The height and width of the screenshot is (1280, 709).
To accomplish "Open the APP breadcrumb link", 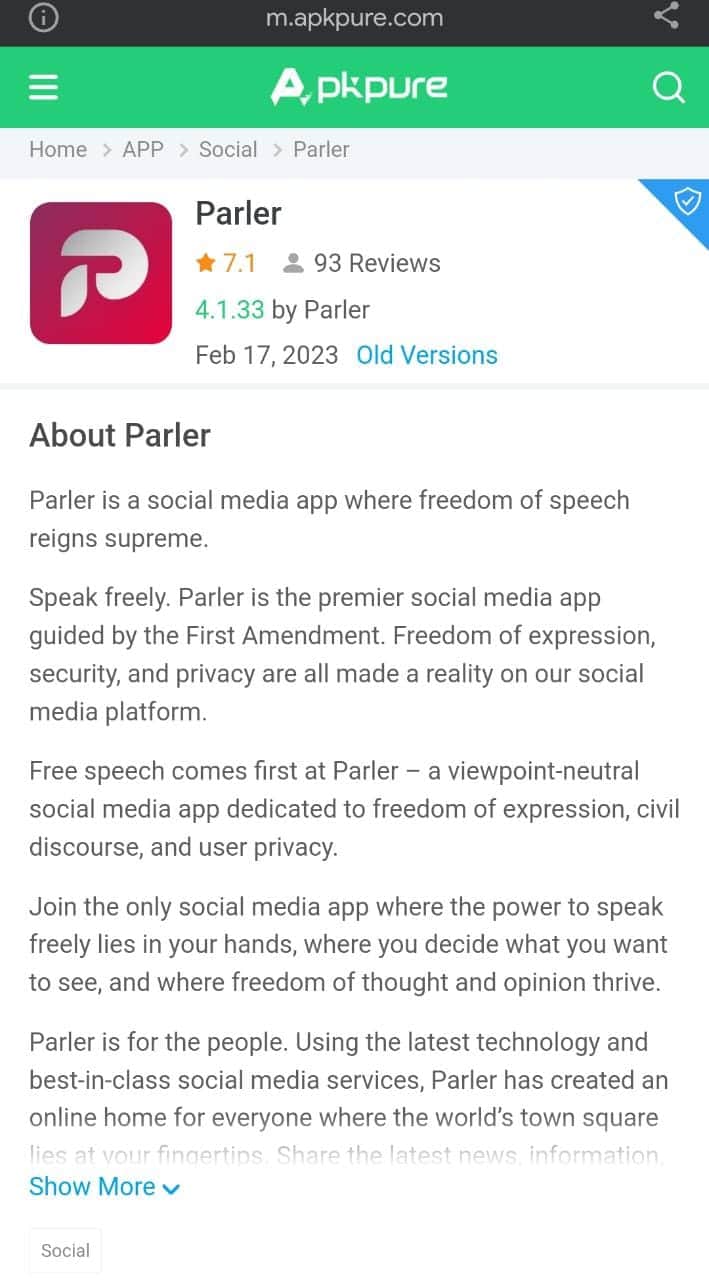I will [143, 149].
